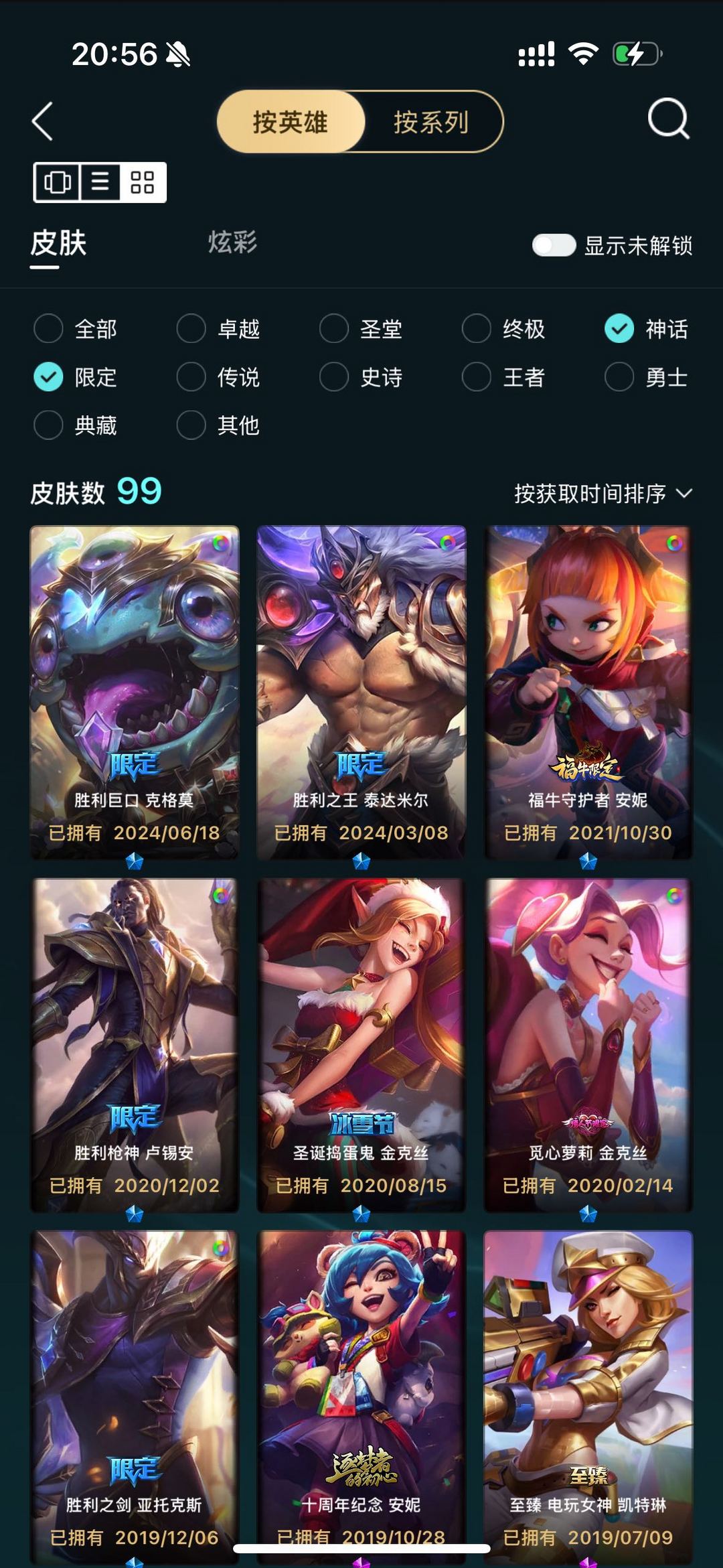Open the search magnifier icon

669,119
